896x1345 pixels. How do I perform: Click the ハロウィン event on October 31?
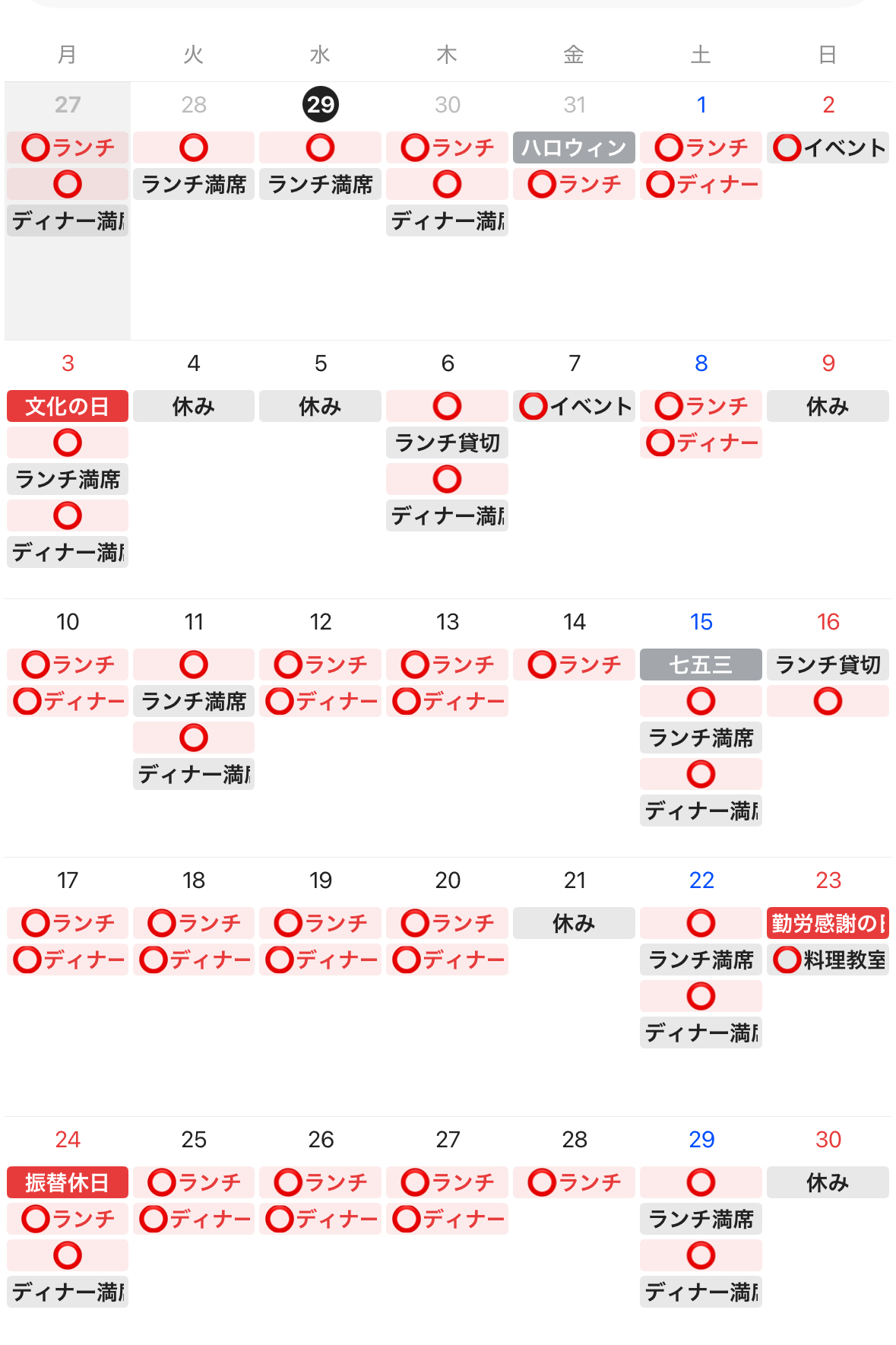[574, 148]
